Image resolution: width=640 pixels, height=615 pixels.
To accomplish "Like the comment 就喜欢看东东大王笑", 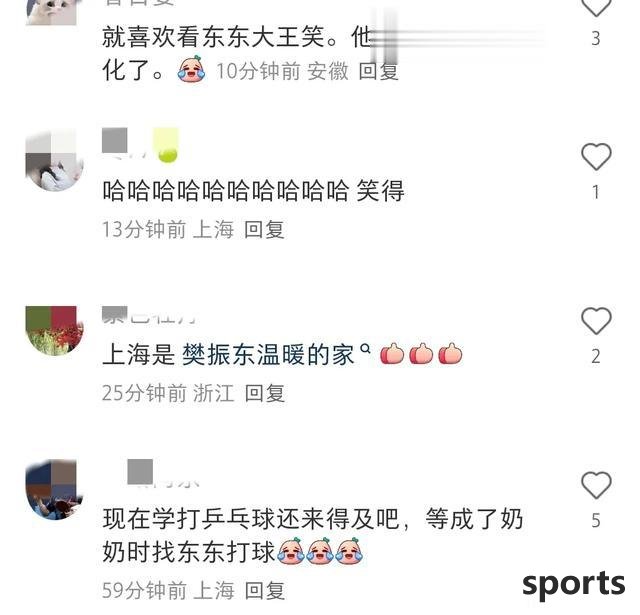I will (x=596, y=8).
